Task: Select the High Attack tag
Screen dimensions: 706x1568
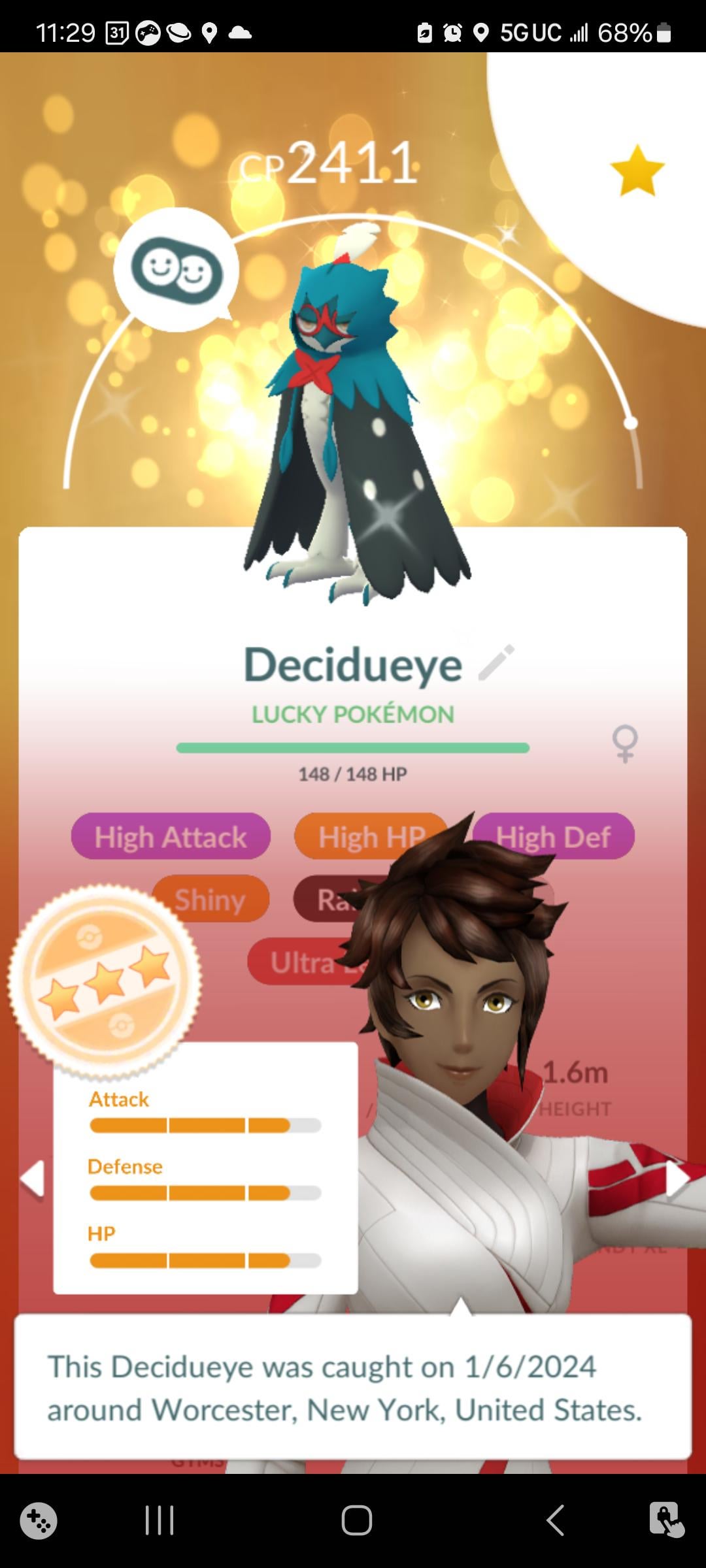Action: [x=171, y=836]
